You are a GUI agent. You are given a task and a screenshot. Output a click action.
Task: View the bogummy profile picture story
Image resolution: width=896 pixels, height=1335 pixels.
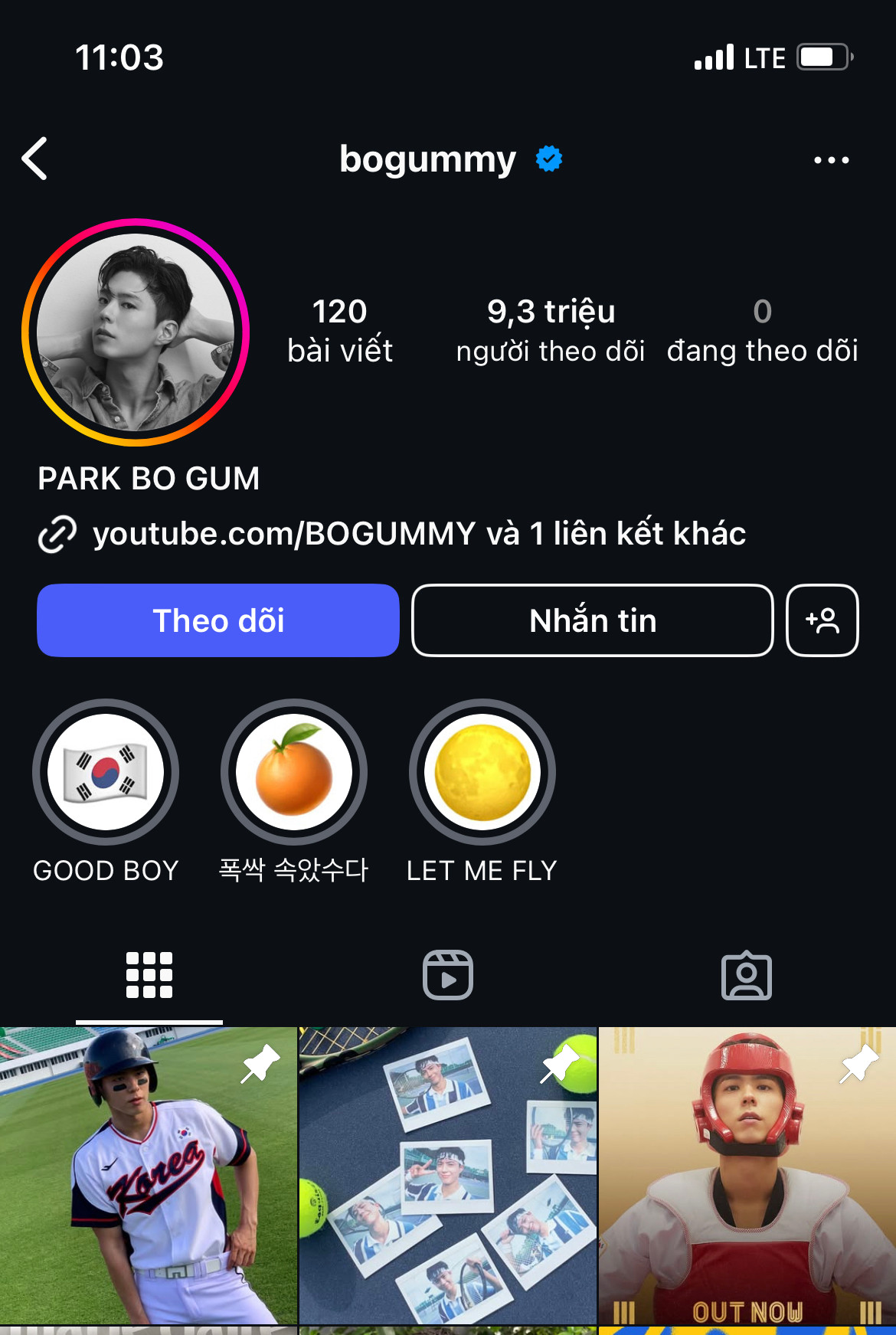coord(136,332)
